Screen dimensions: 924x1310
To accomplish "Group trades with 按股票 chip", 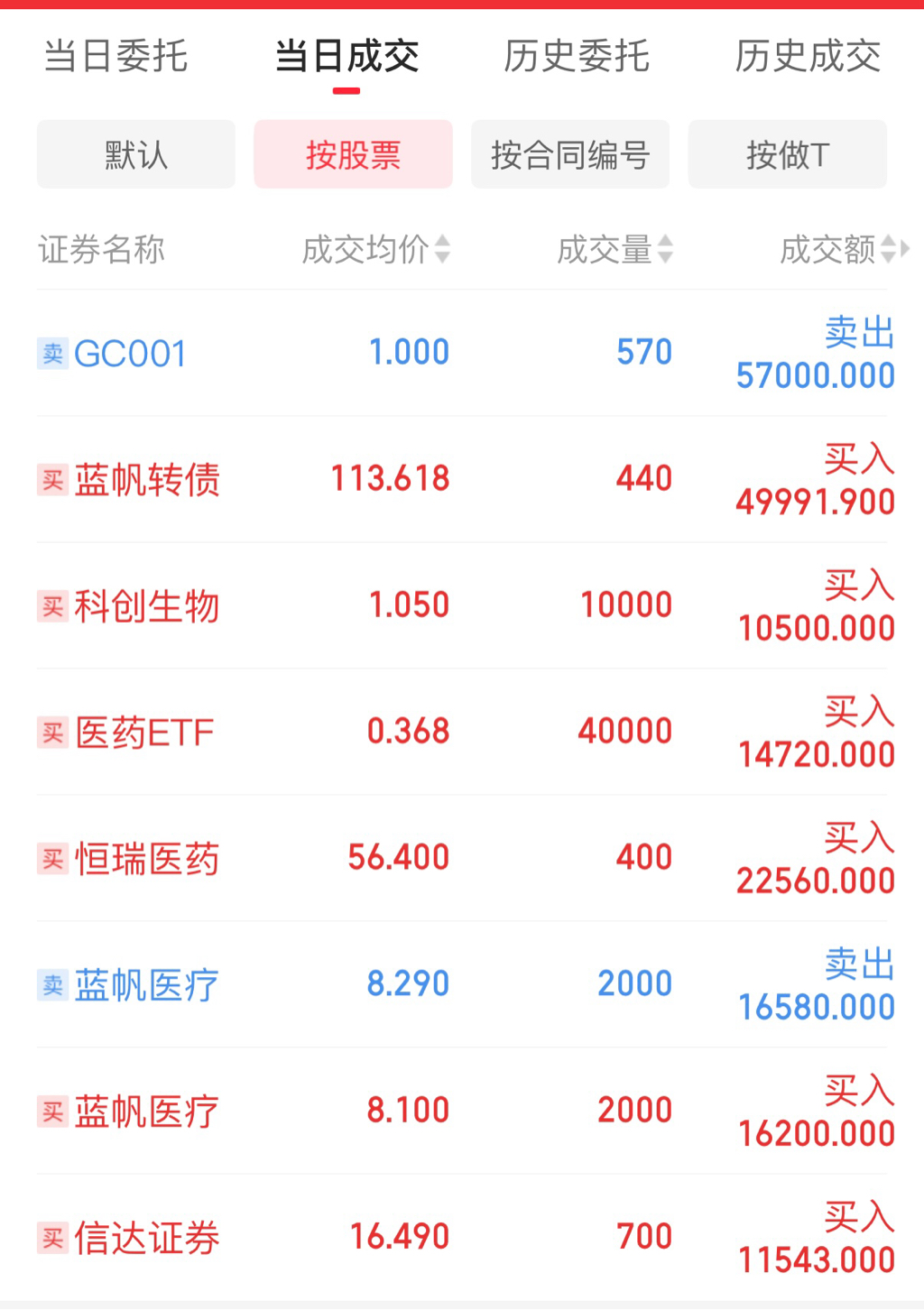I will pyautogui.click(x=353, y=154).
